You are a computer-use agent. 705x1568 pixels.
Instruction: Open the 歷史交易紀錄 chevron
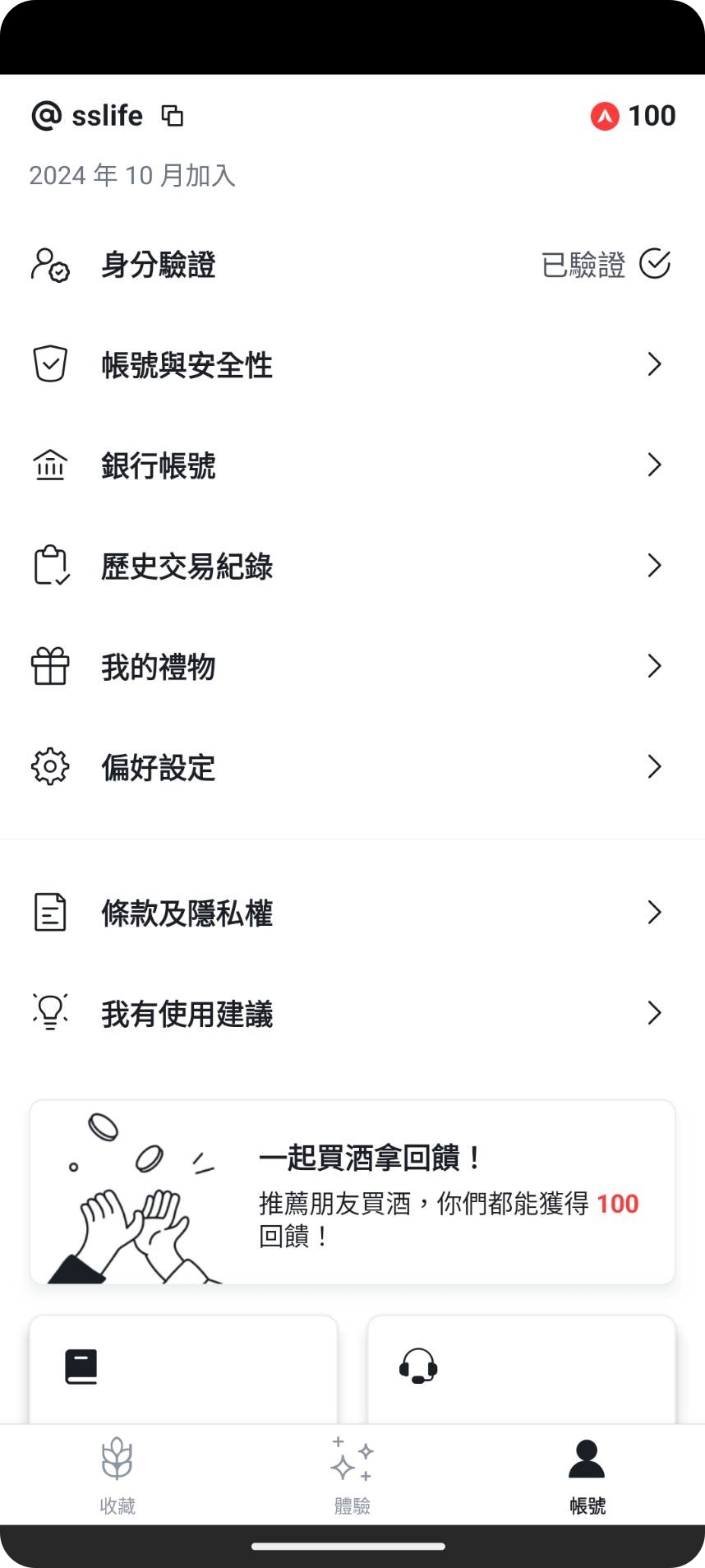click(x=654, y=566)
